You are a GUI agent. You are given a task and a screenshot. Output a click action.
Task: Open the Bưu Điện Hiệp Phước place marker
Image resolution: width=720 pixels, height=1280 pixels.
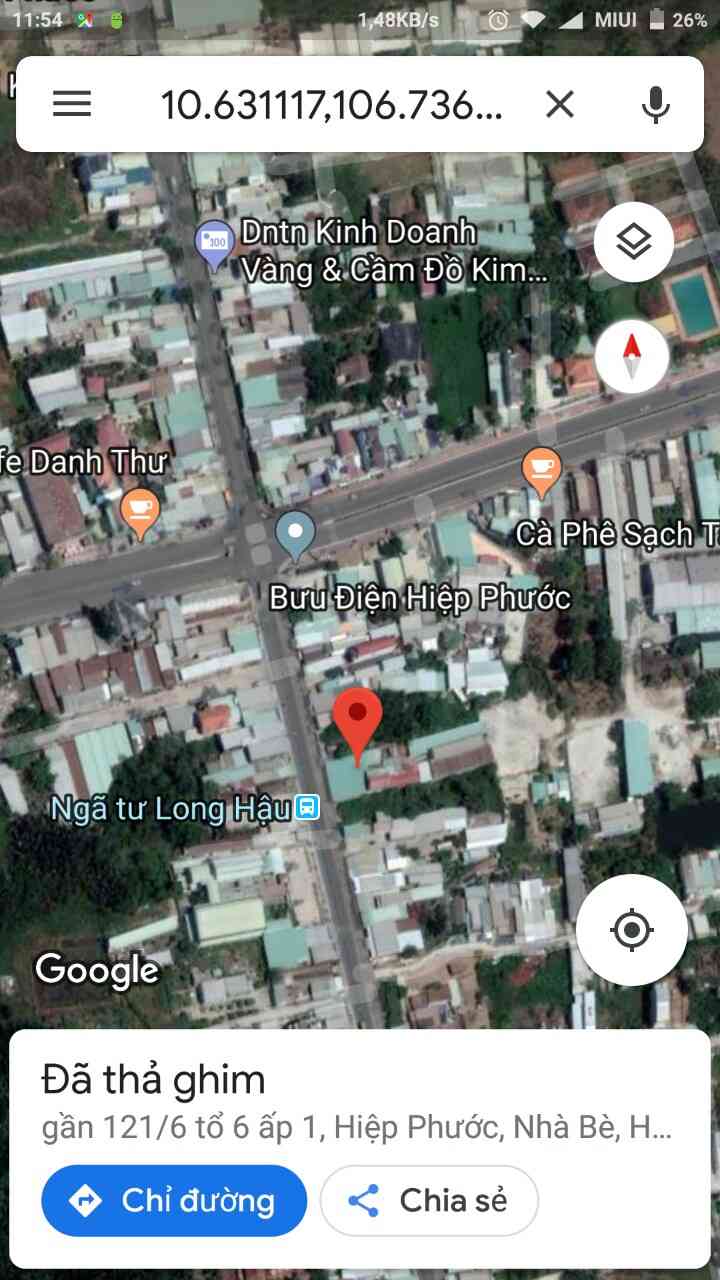[x=295, y=534]
